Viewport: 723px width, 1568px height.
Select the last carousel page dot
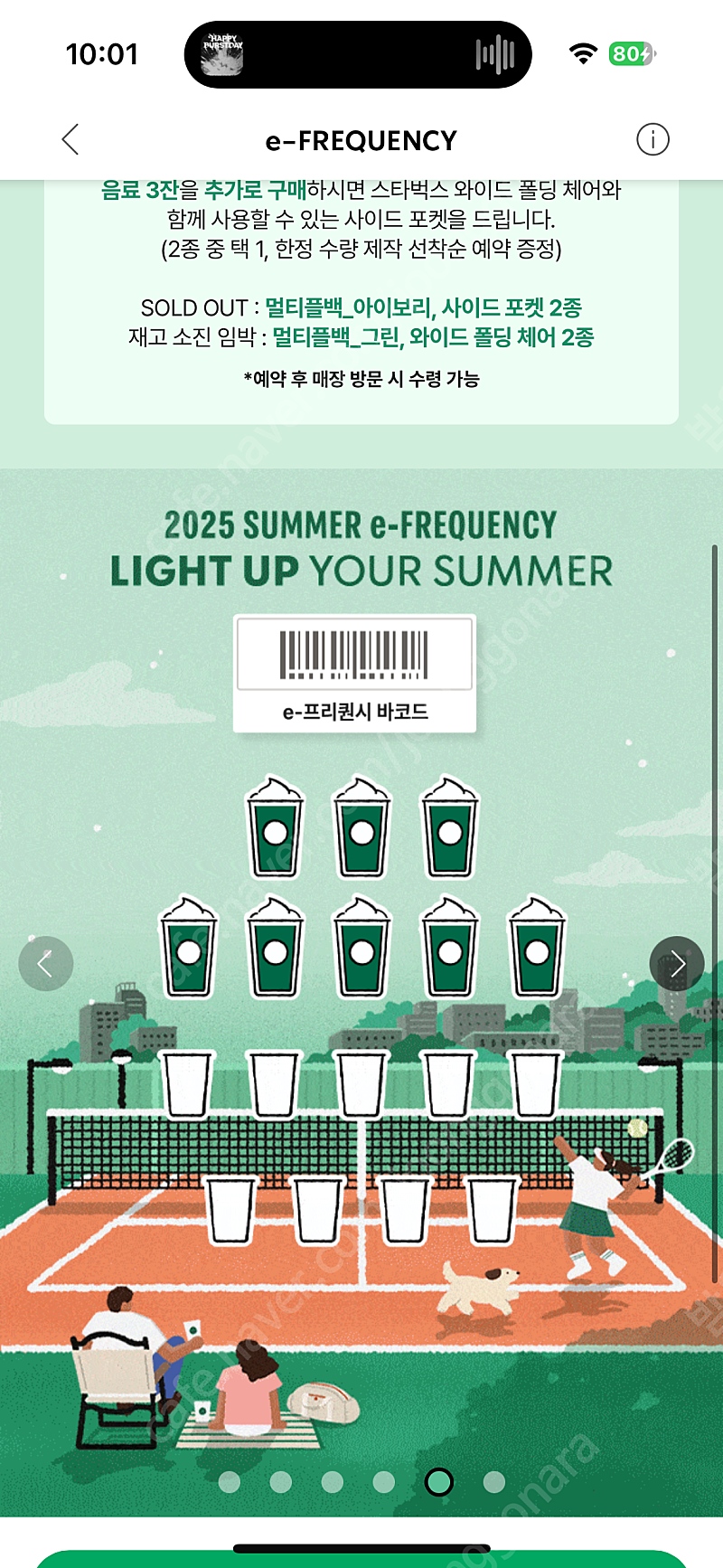point(493,1482)
